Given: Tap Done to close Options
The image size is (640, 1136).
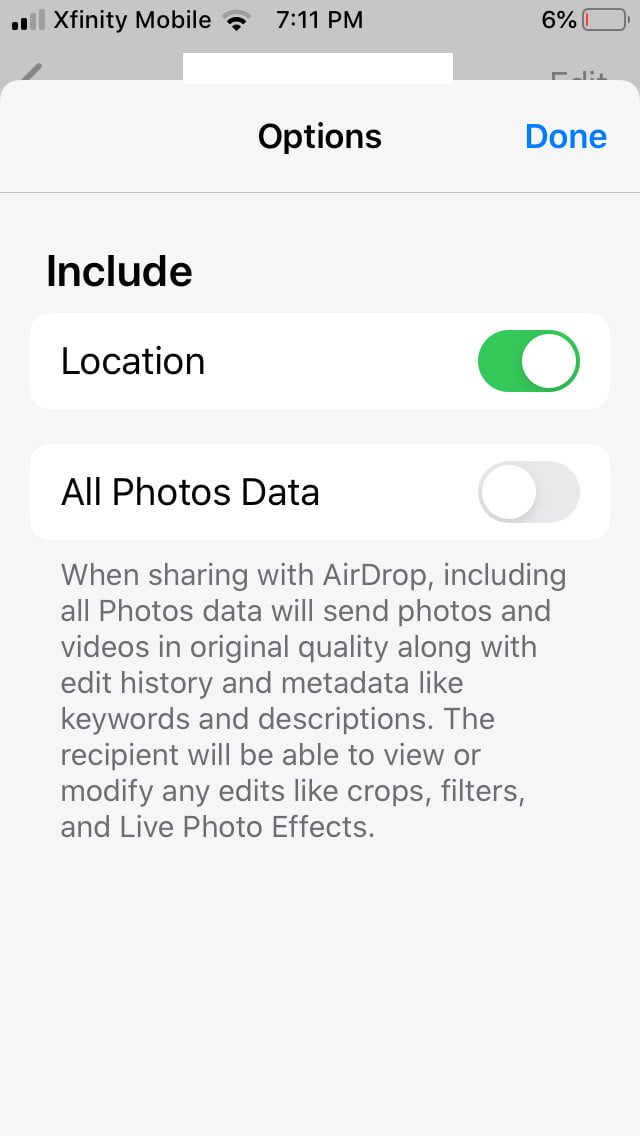Looking at the screenshot, I should click(565, 137).
